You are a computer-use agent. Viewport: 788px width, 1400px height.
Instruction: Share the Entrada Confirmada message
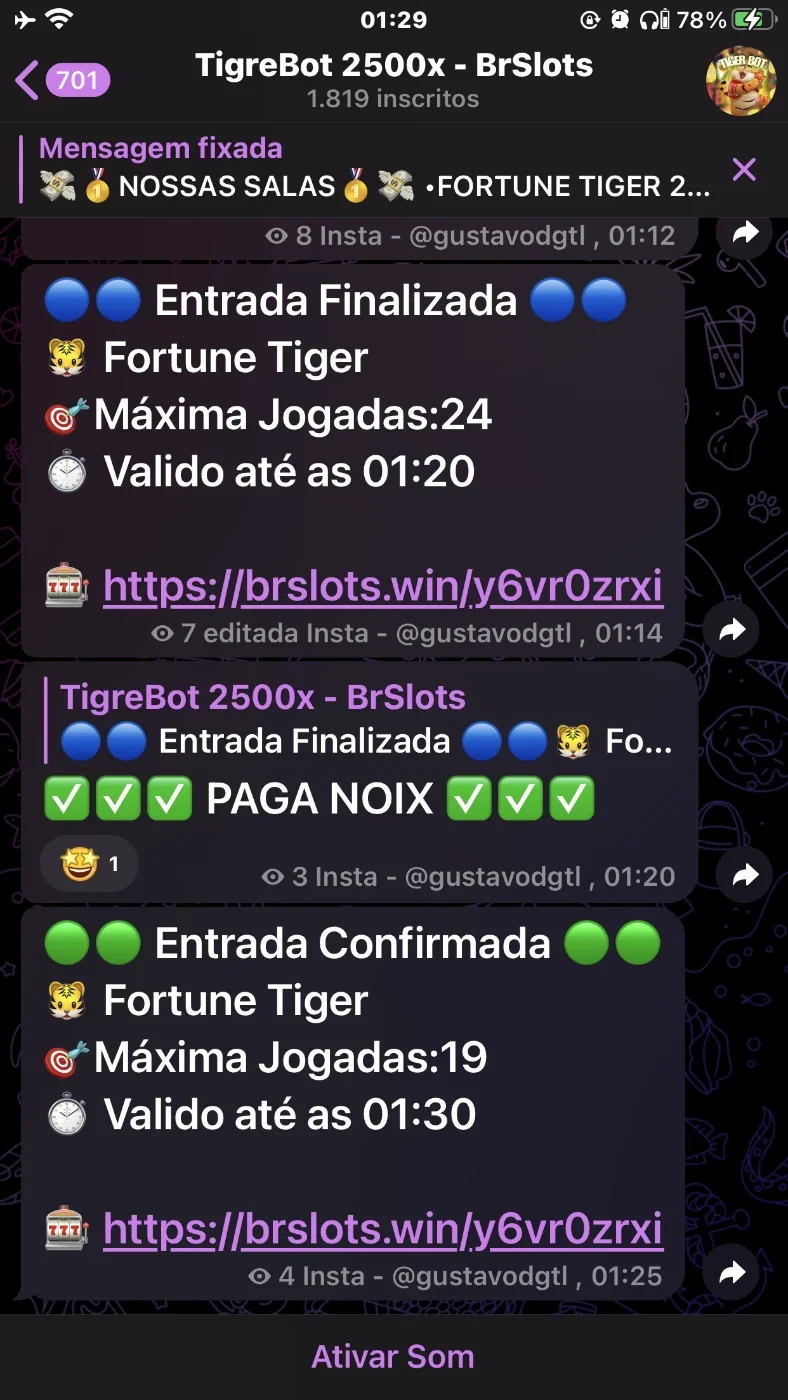[x=732, y=1272]
